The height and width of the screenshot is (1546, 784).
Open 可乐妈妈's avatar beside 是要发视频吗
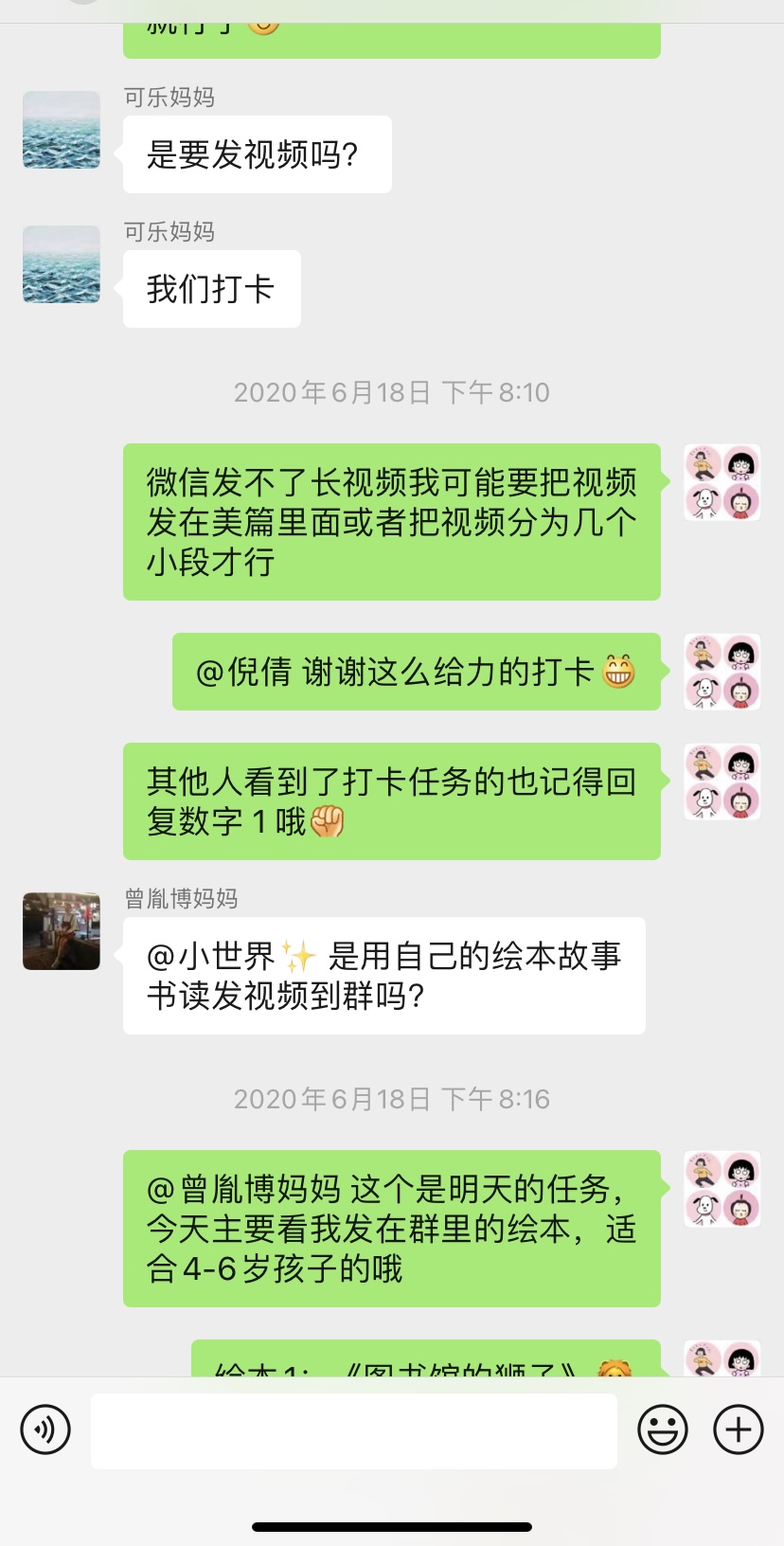coord(62,130)
